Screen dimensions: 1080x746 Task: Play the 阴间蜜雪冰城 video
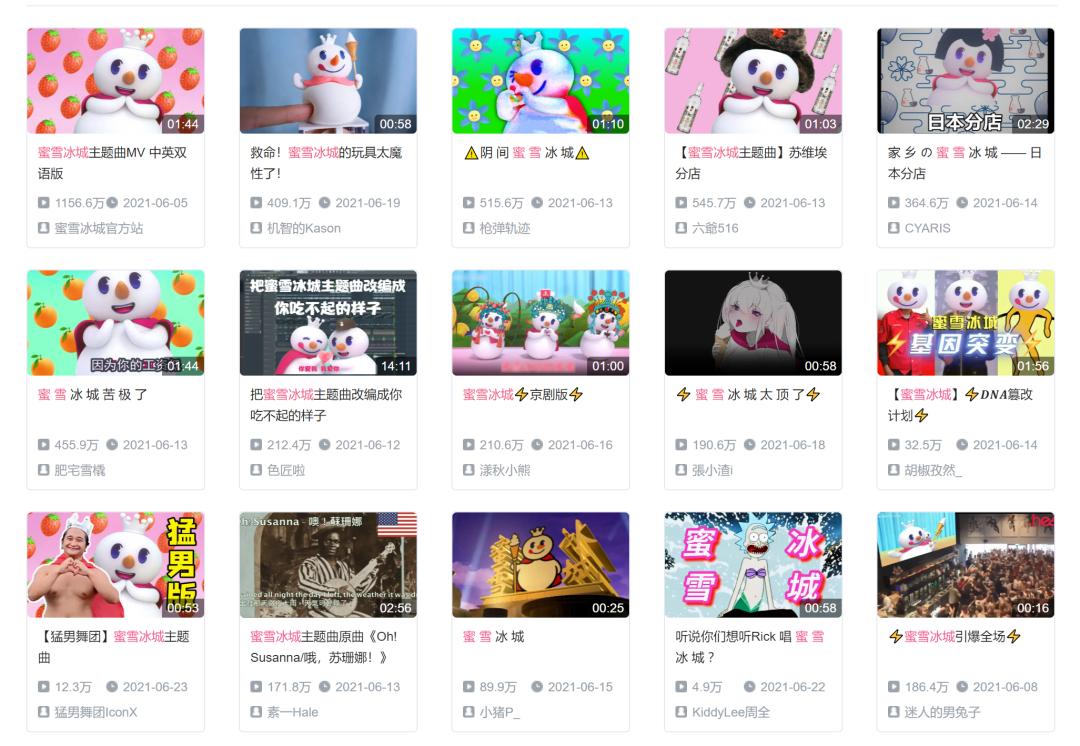point(540,81)
